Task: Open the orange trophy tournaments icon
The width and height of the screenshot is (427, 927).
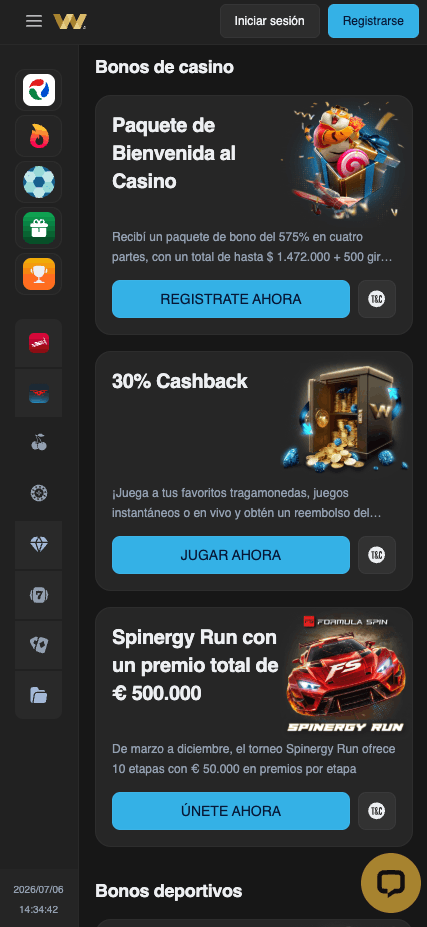Action: 38,274
